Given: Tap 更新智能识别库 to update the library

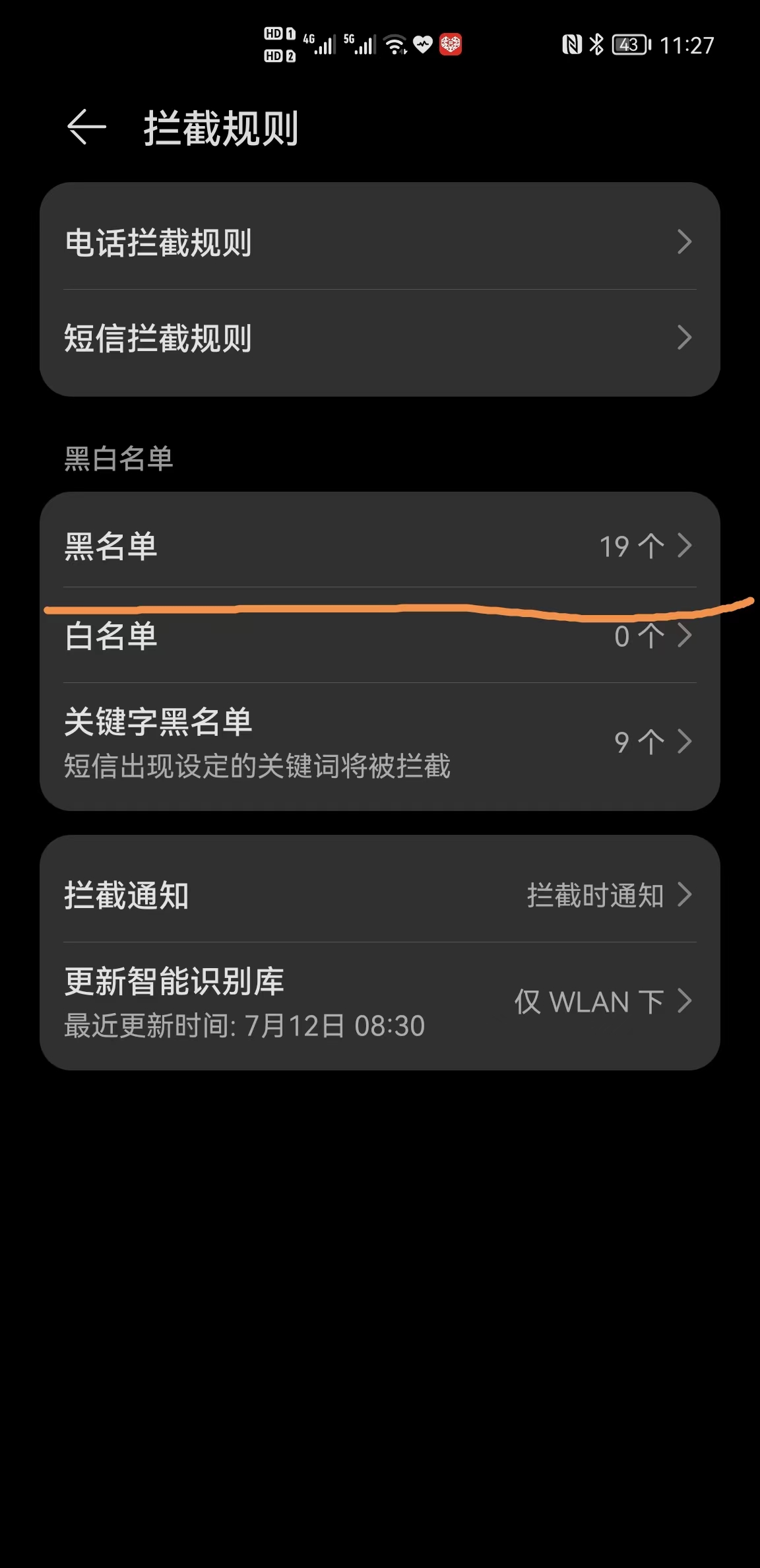Looking at the screenshot, I should click(175, 981).
